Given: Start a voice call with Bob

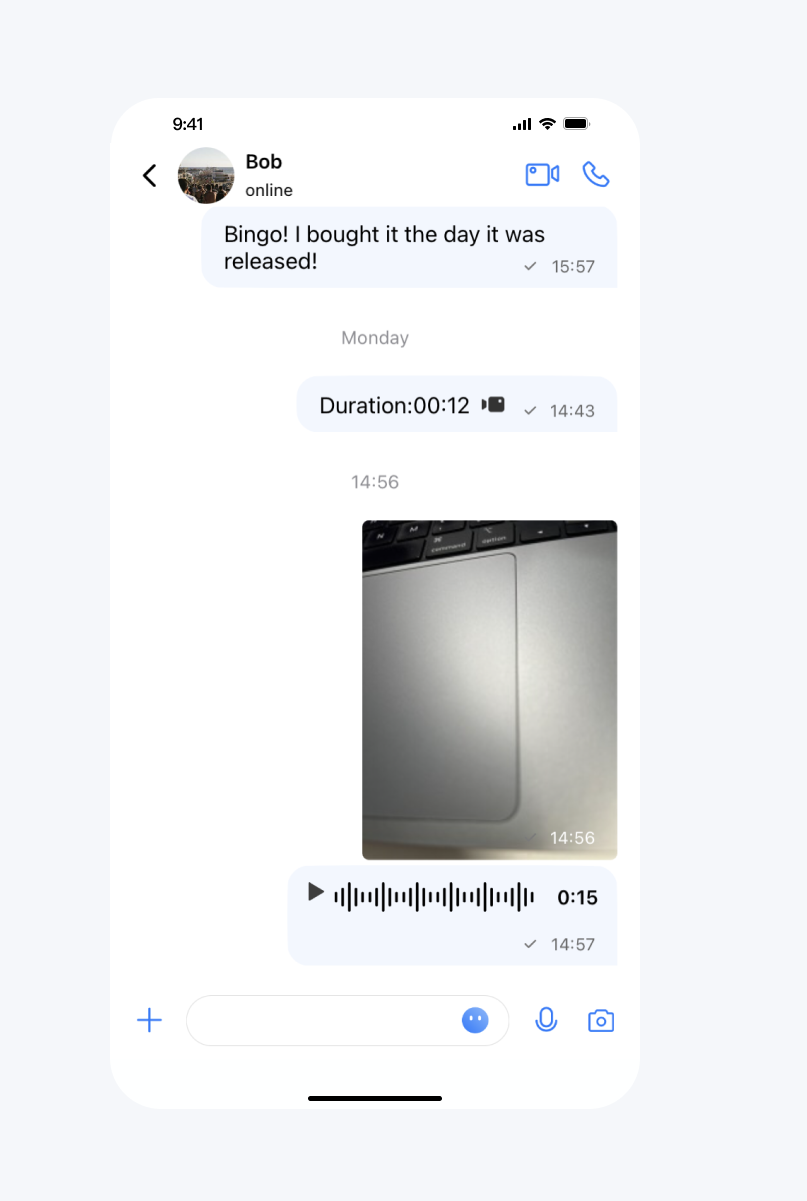Looking at the screenshot, I should coord(596,175).
